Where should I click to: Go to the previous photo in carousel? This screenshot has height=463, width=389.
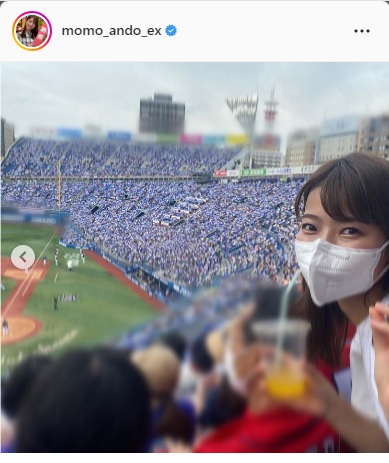[23, 257]
